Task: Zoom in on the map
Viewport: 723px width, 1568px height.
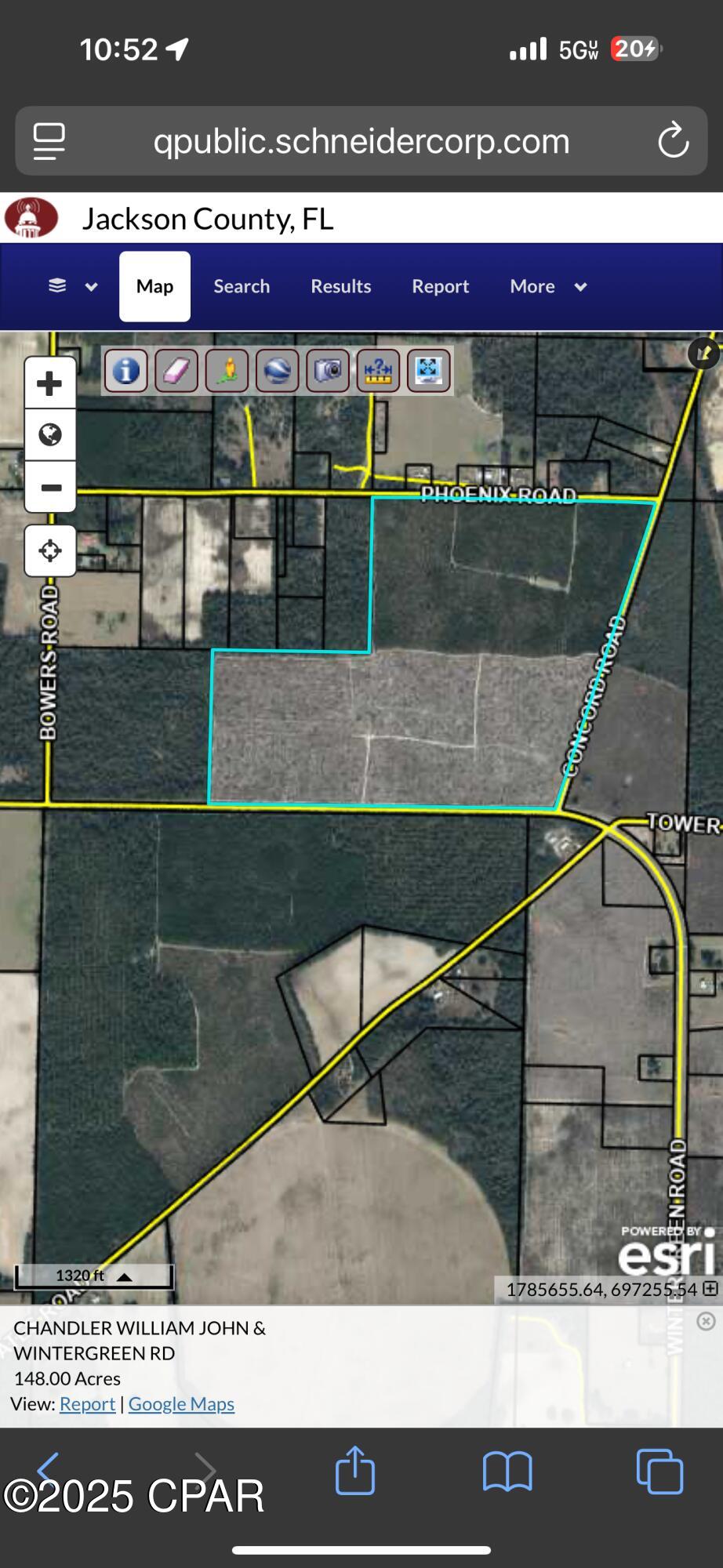Action: click(50, 383)
